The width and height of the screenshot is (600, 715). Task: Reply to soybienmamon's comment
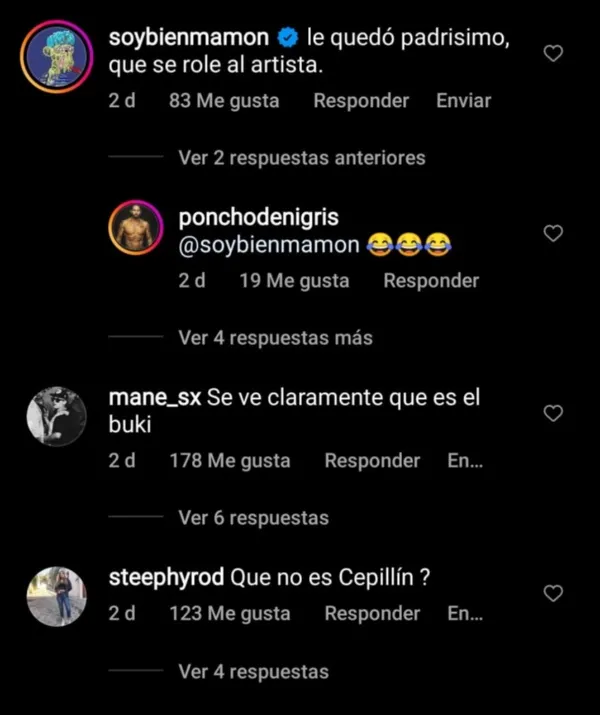(361, 101)
